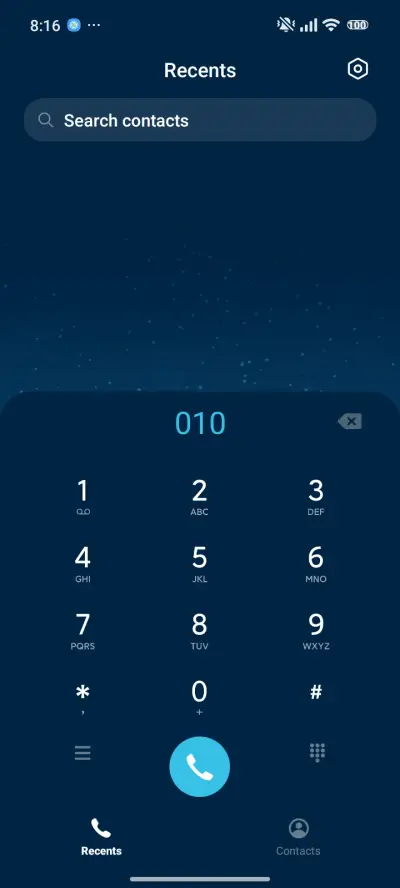This screenshot has width=400, height=888.
Task: Hide the dial pad
Action: pyautogui.click(x=317, y=753)
